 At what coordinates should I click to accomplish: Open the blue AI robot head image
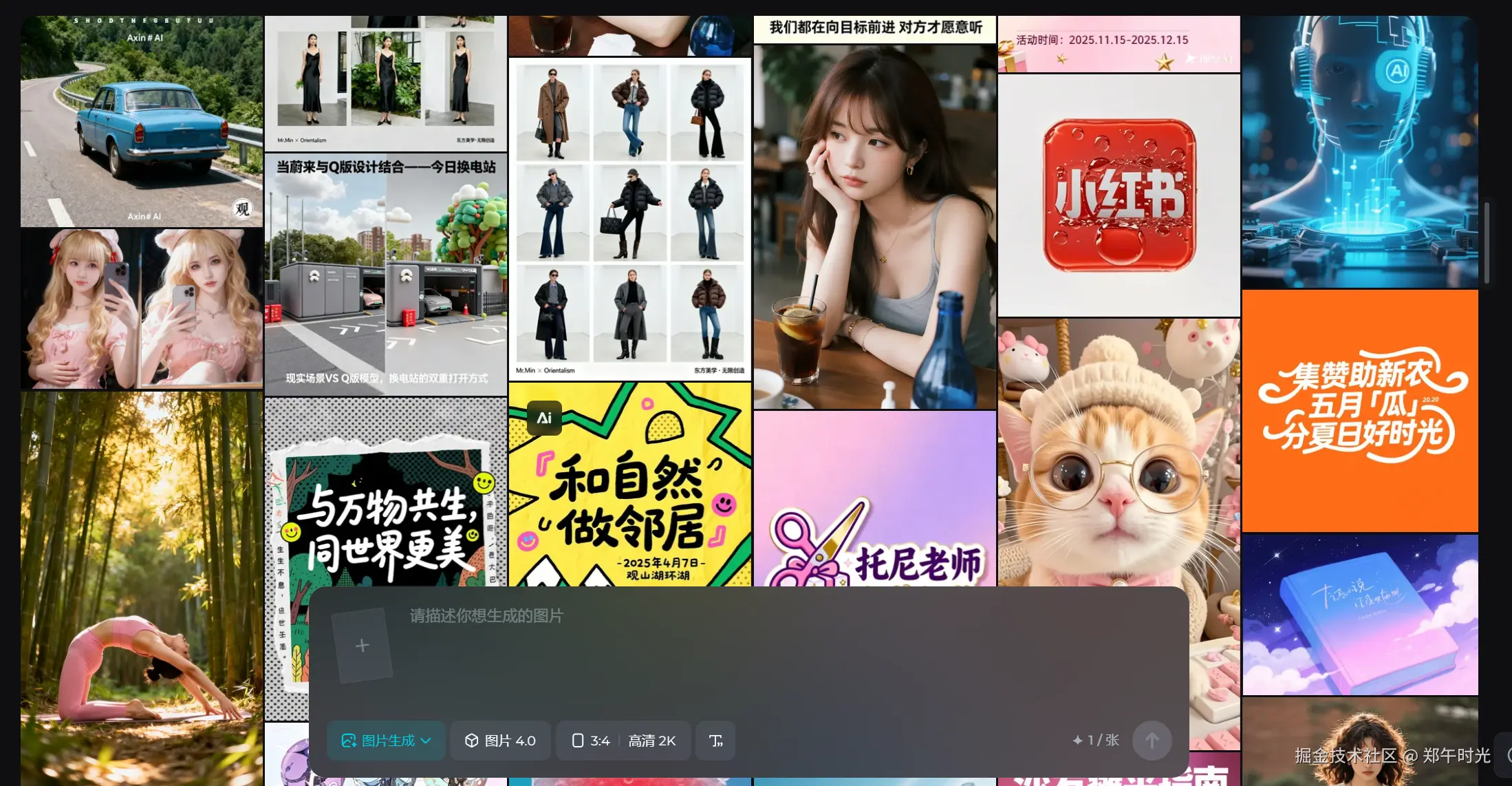point(1360,151)
